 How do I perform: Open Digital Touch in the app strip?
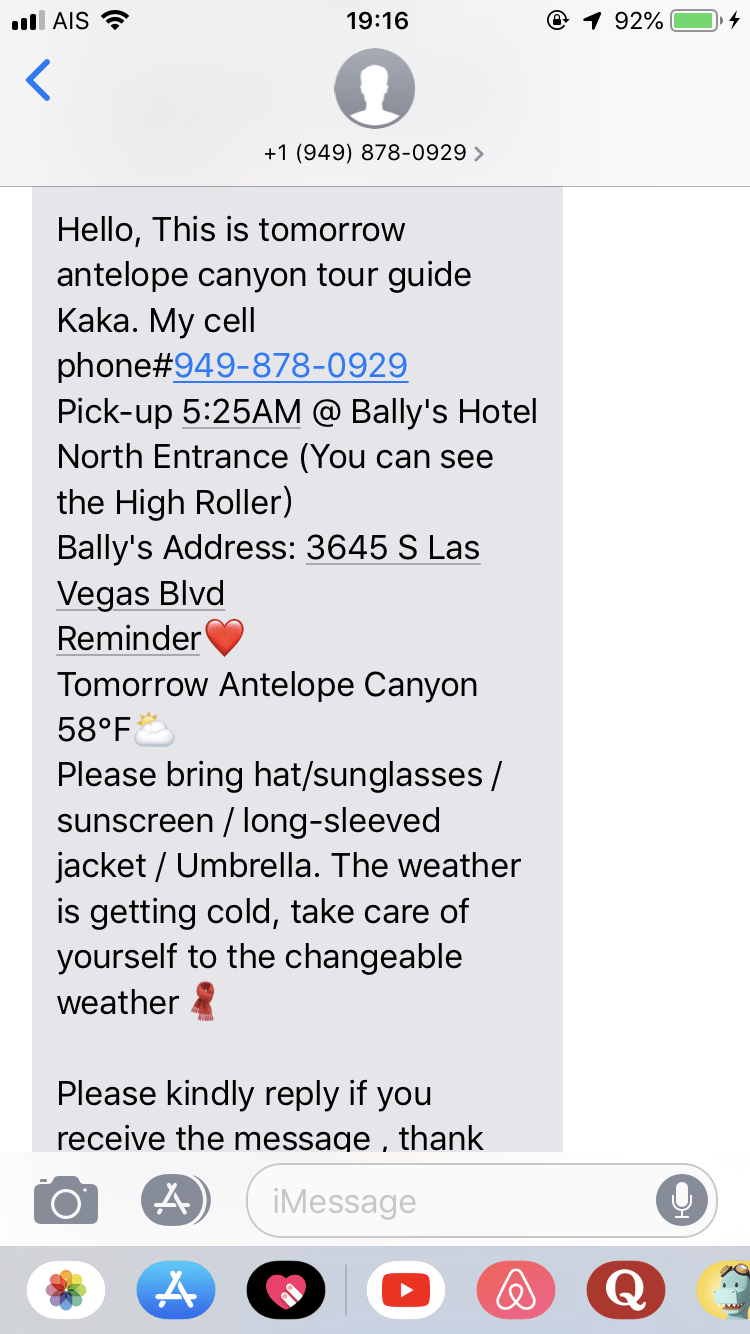286,1291
